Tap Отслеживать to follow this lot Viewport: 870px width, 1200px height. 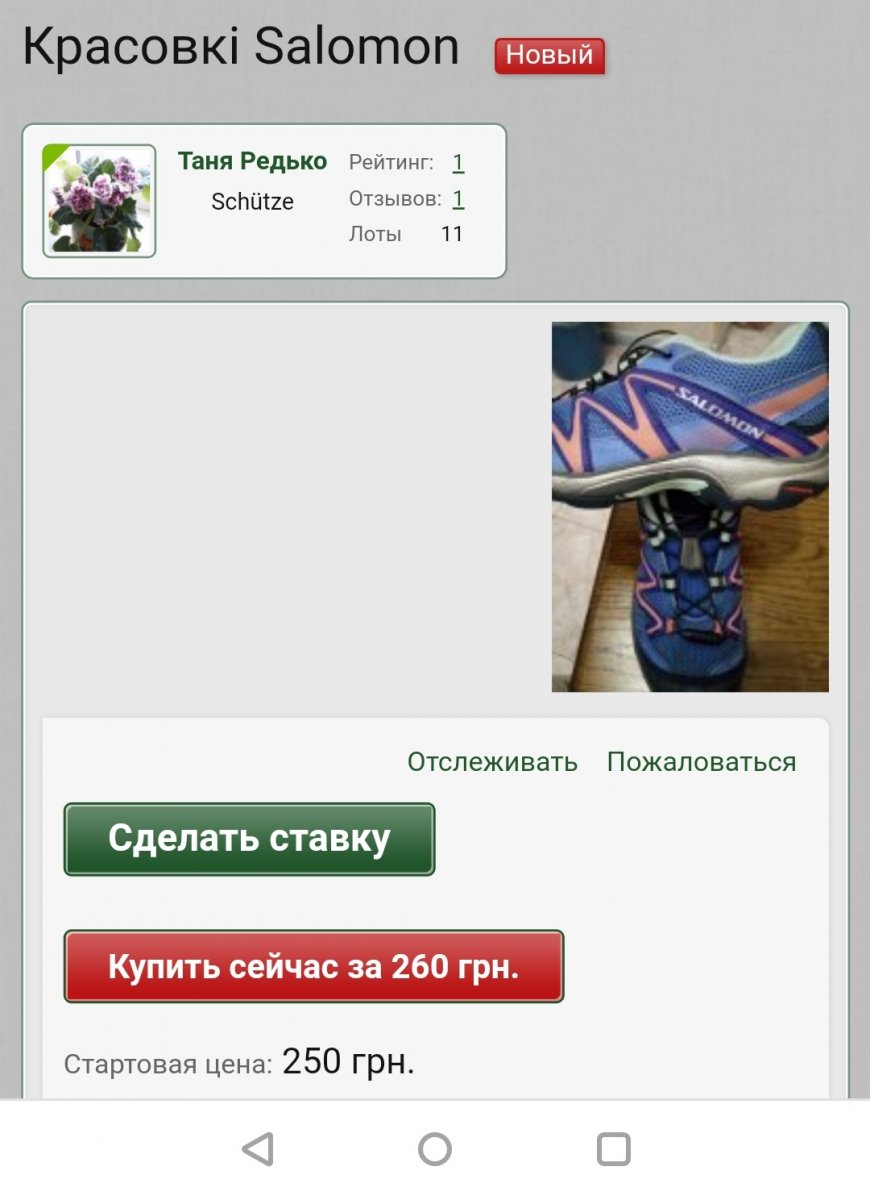pyautogui.click(x=492, y=762)
